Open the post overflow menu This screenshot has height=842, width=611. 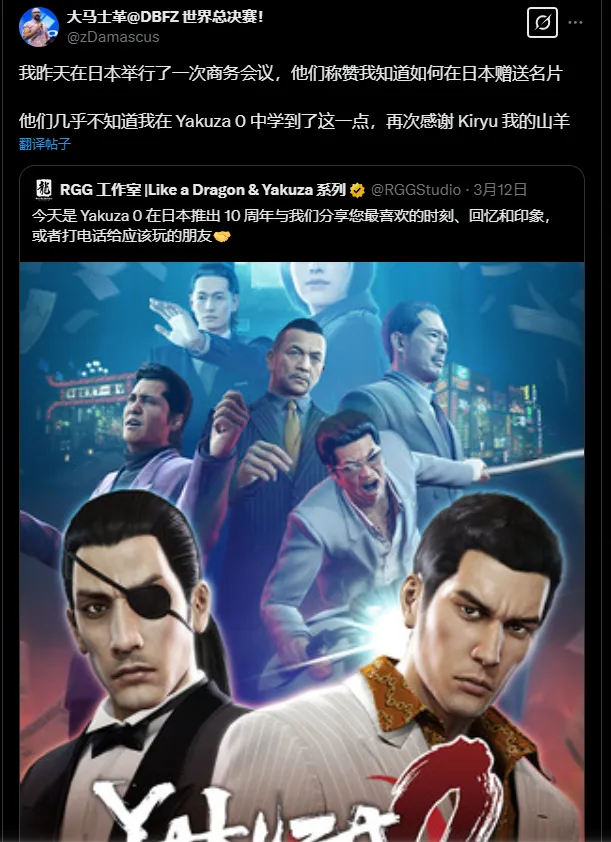[x=575, y=22]
